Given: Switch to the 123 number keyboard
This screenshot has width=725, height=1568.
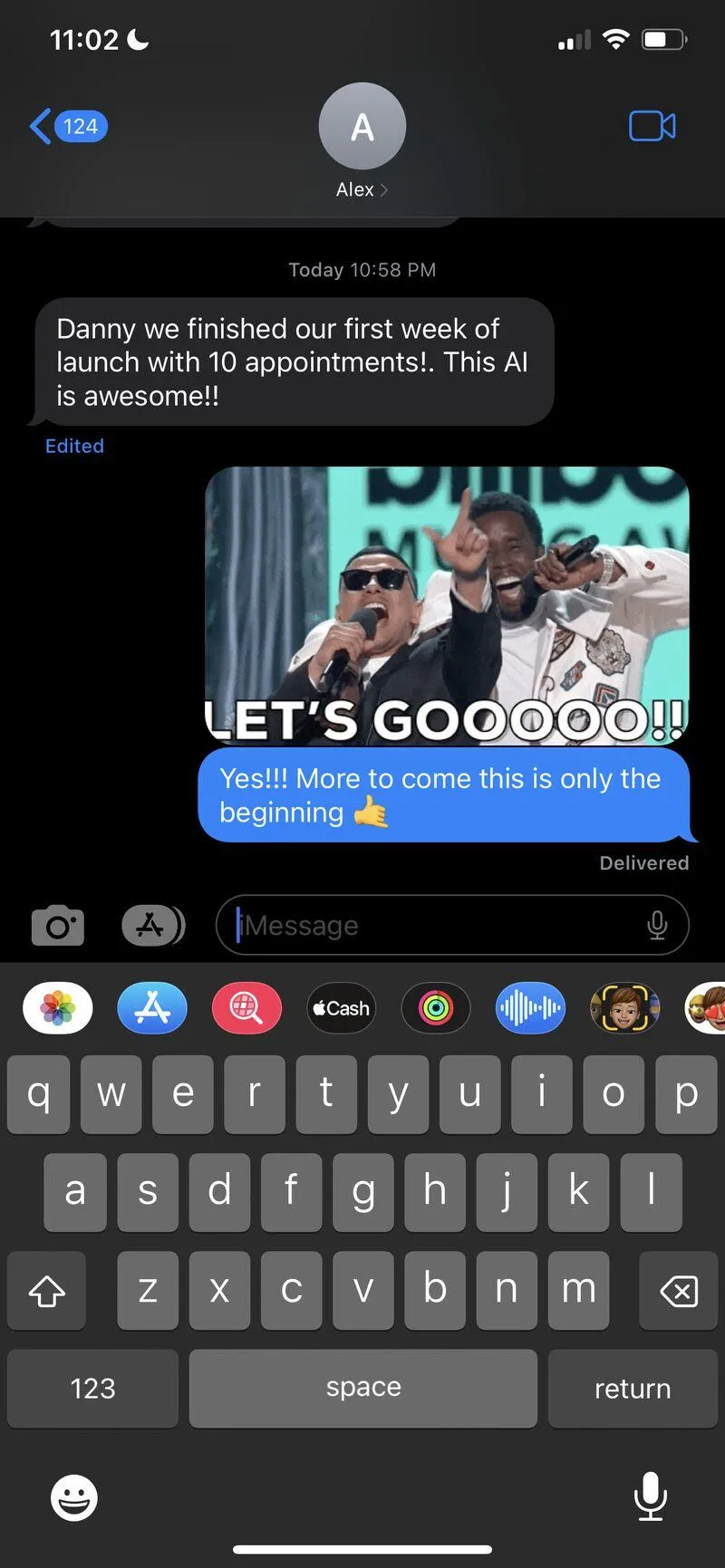Looking at the screenshot, I should 92,1388.
